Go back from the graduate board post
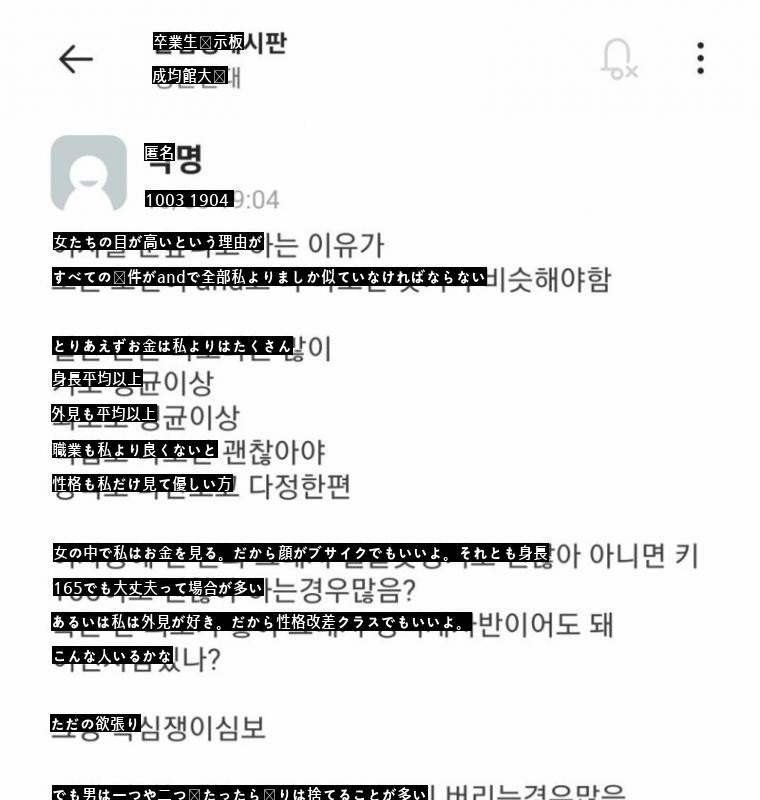The image size is (760, 800). click(75, 60)
